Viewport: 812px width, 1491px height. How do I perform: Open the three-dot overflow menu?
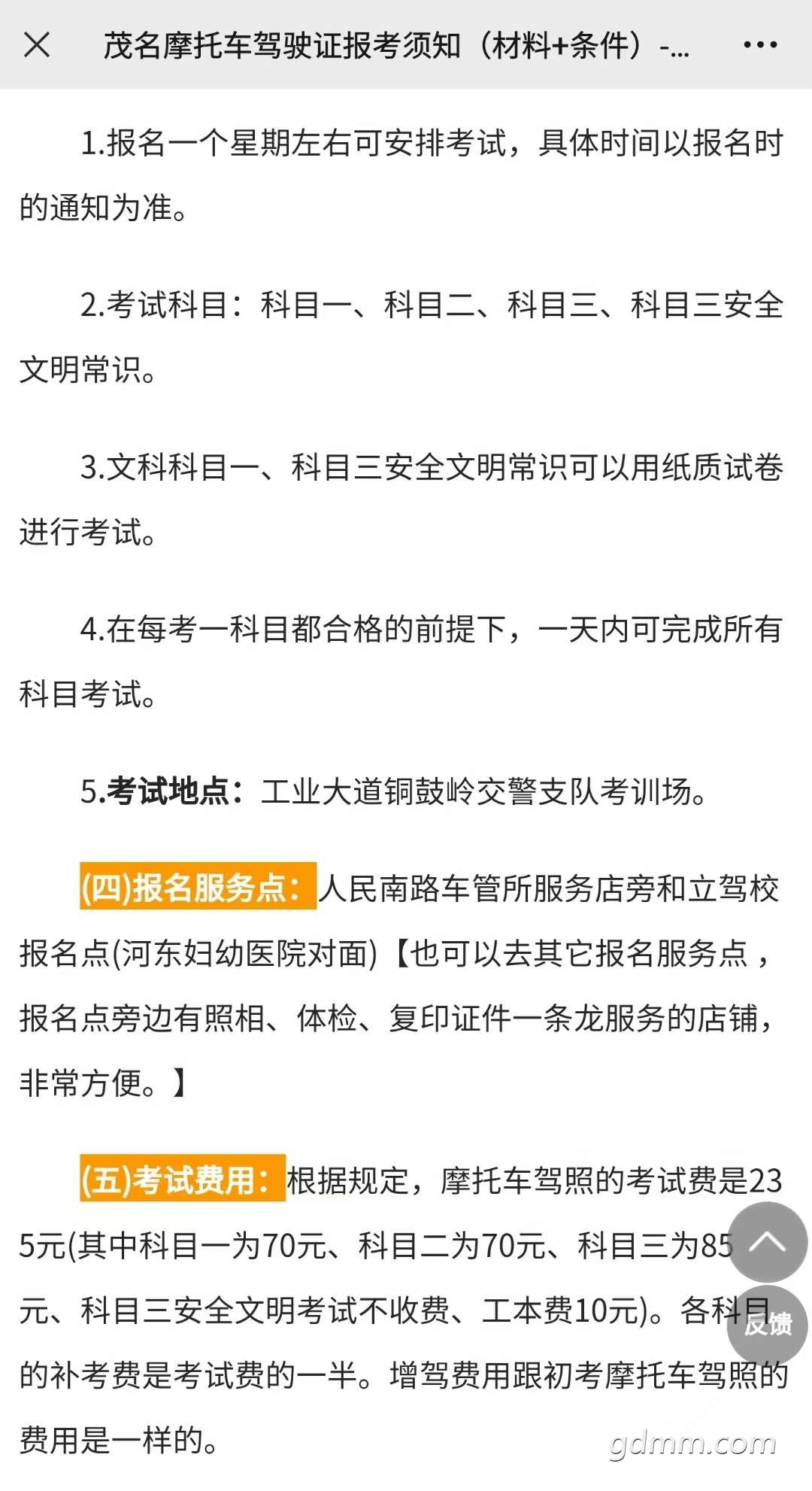click(x=760, y=45)
